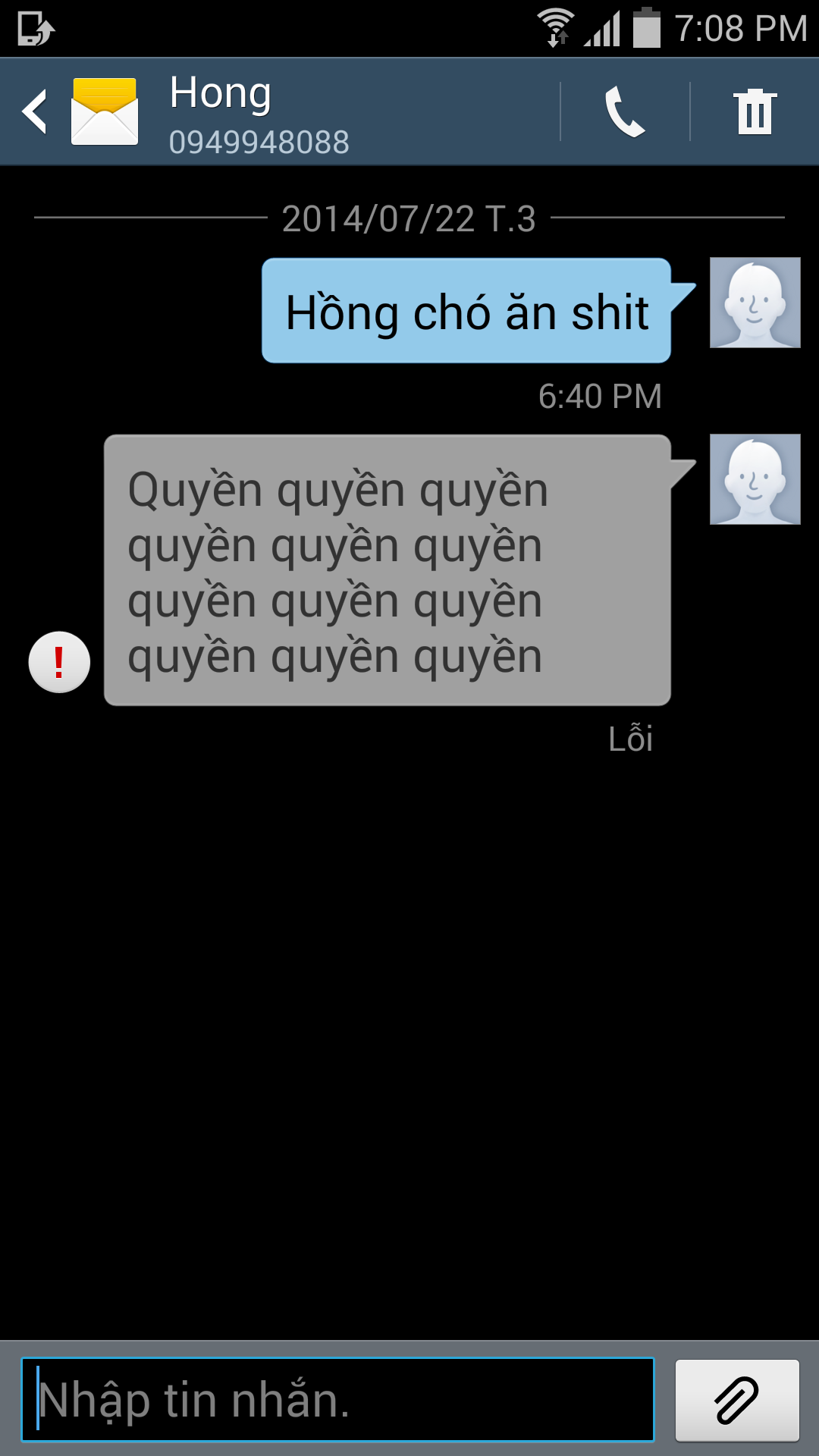Delete the conversation using trash icon
819x1456 pixels.
755,111
